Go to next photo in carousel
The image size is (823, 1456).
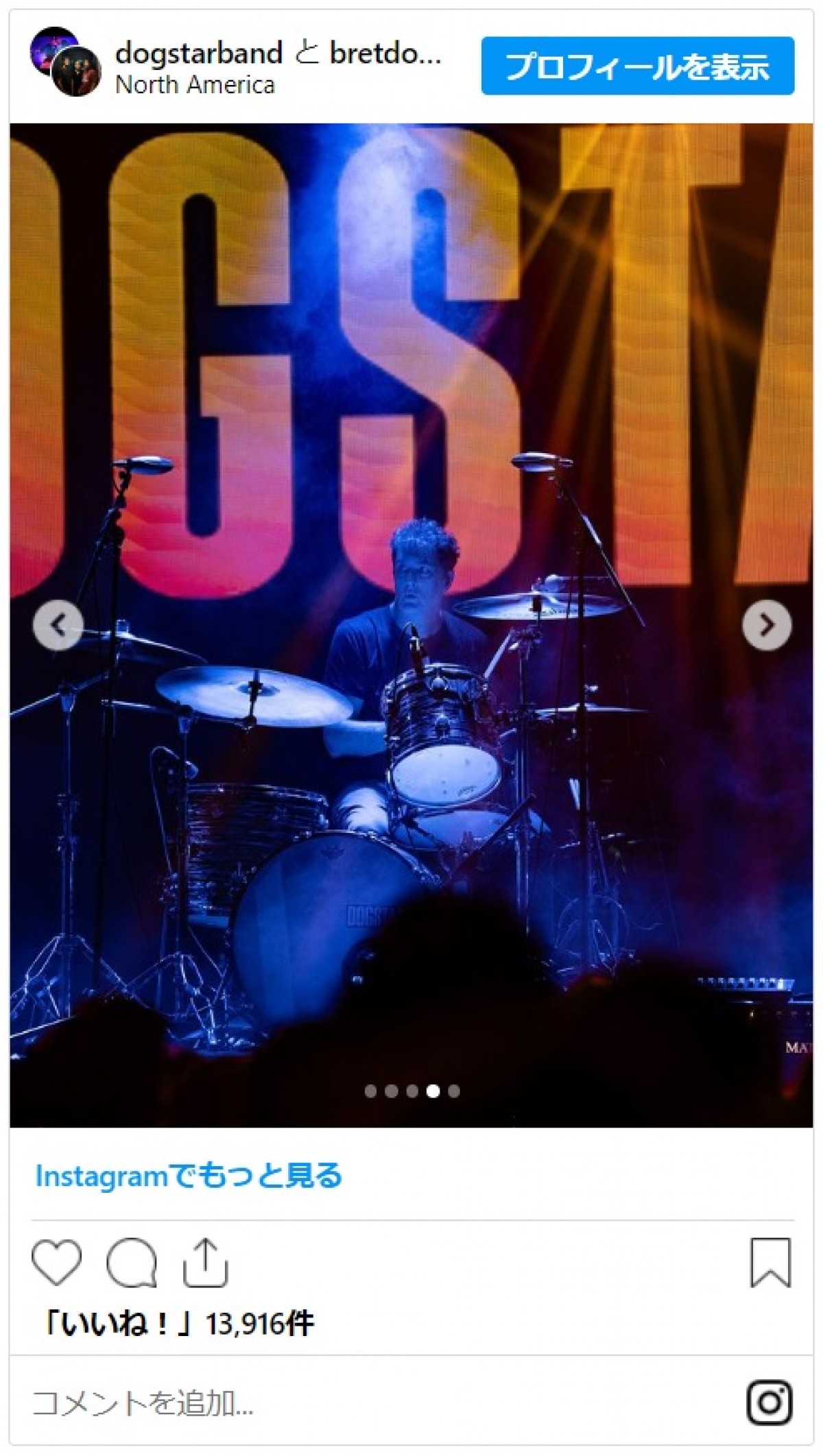coord(766,624)
